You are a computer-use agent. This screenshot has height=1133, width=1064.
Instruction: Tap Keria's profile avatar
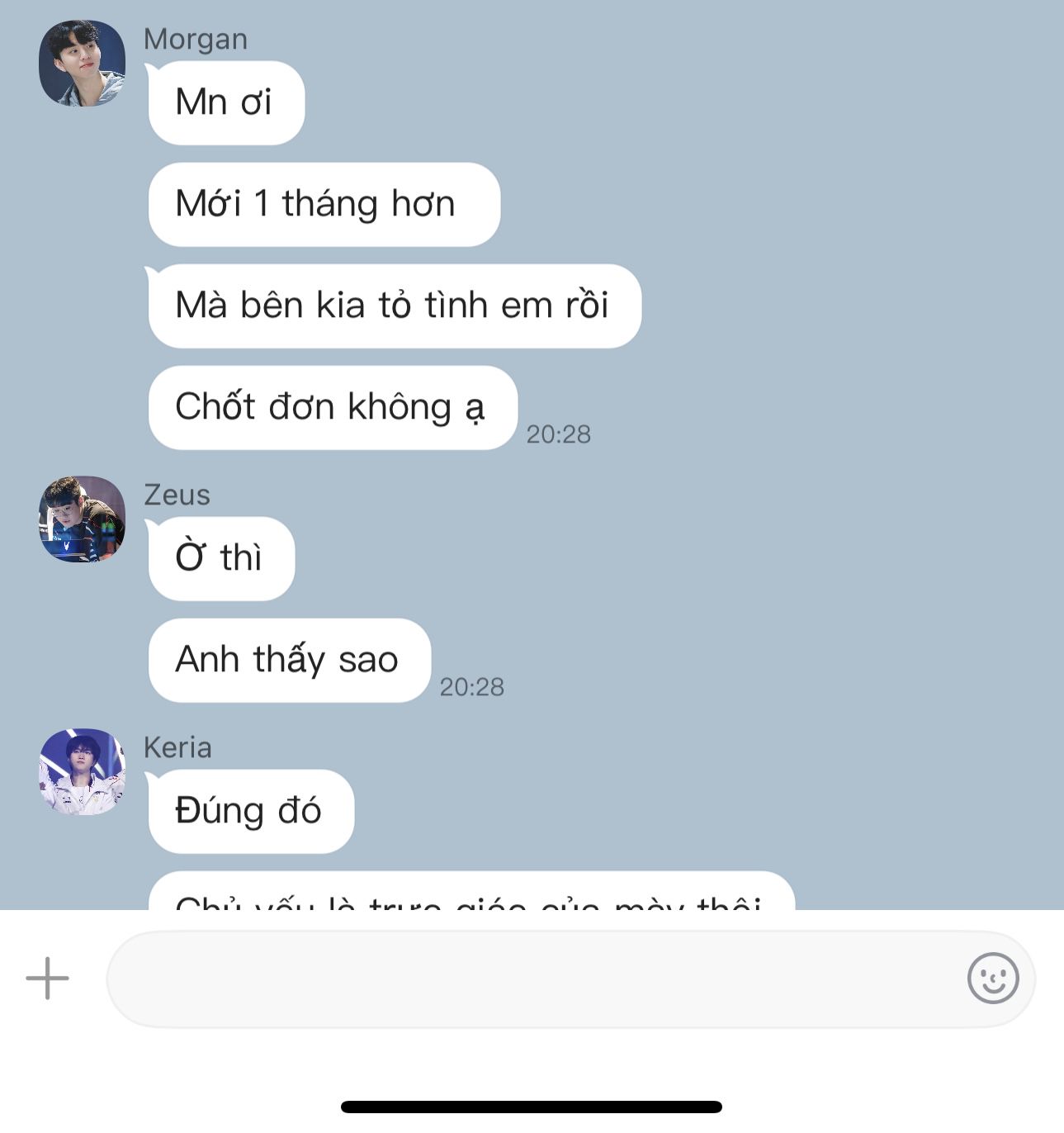(x=82, y=772)
